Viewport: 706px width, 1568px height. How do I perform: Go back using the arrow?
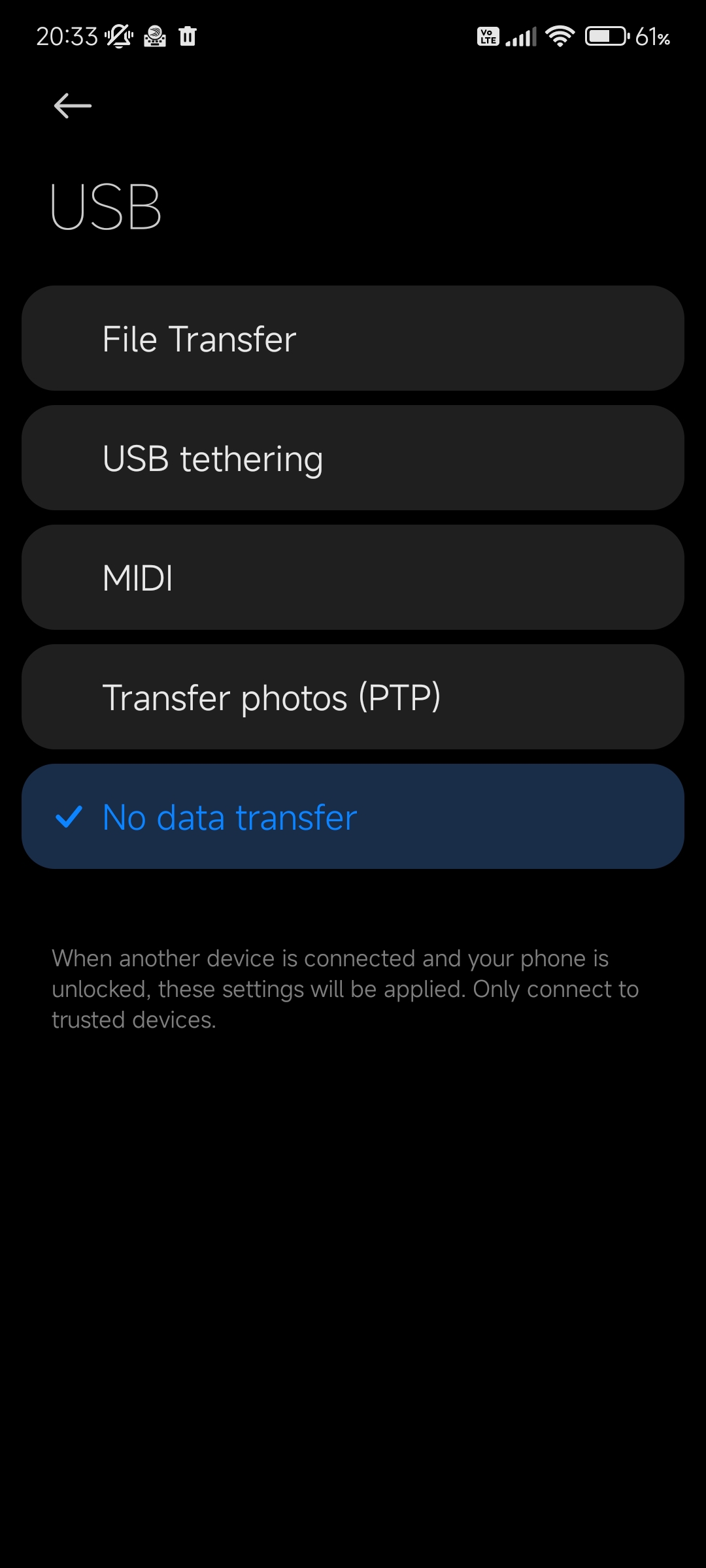point(73,106)
